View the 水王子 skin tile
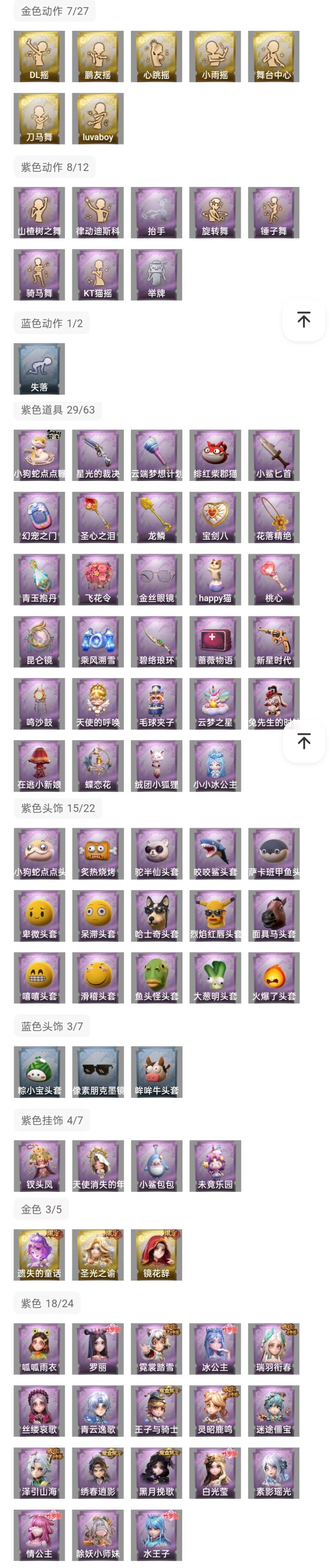 click(x=156, y=1534)
